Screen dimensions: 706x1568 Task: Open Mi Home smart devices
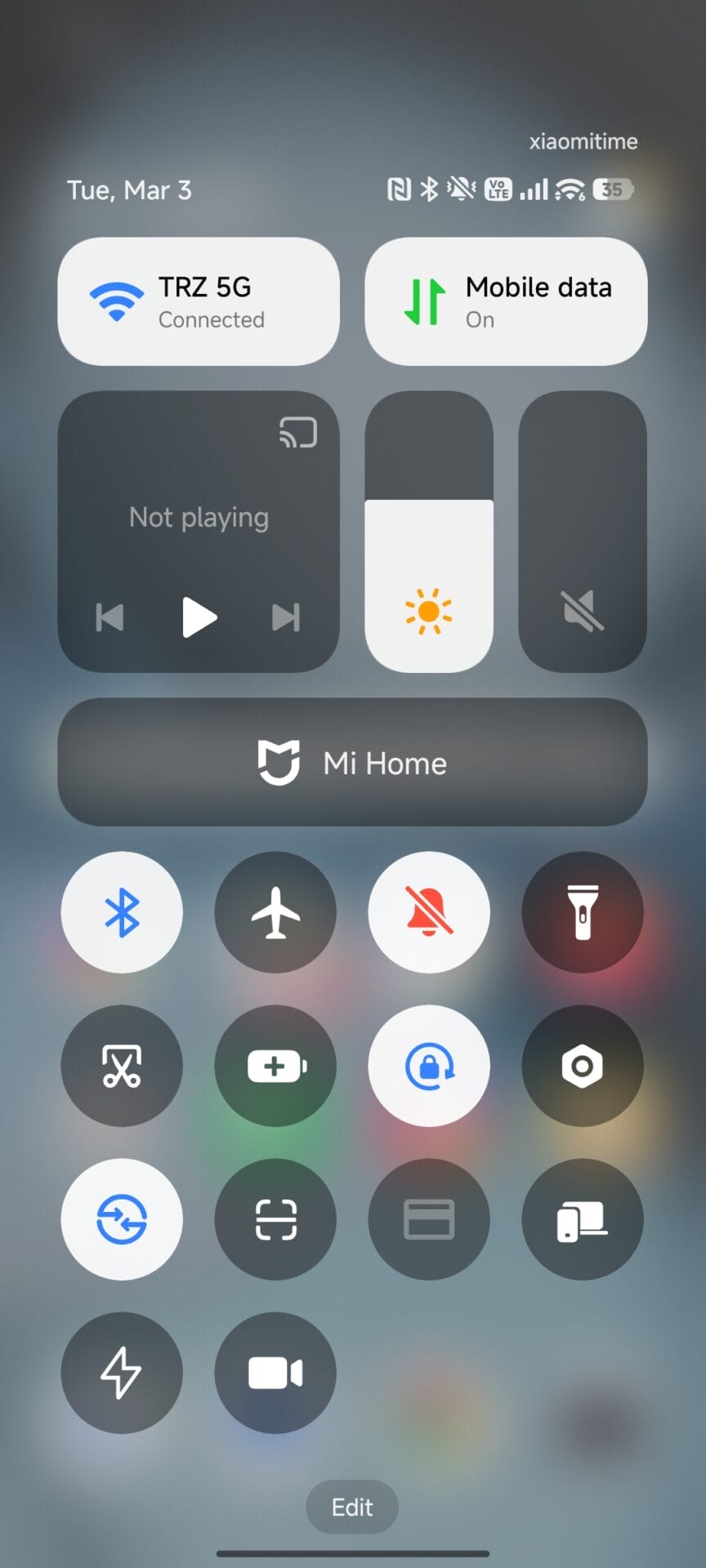[x=352, y=762]
